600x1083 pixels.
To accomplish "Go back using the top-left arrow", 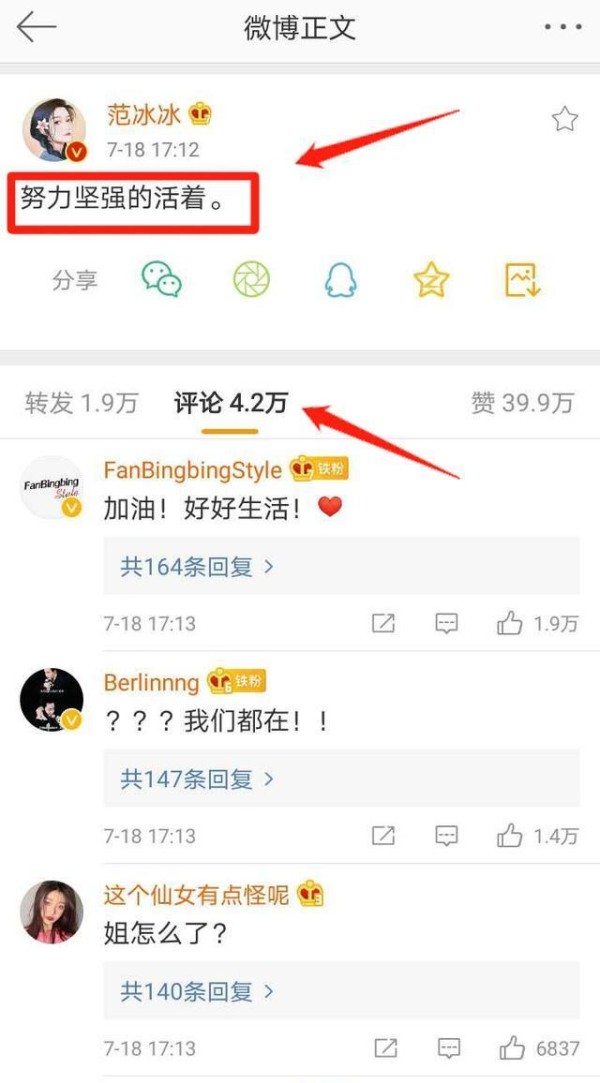I will tap(37, 27).
